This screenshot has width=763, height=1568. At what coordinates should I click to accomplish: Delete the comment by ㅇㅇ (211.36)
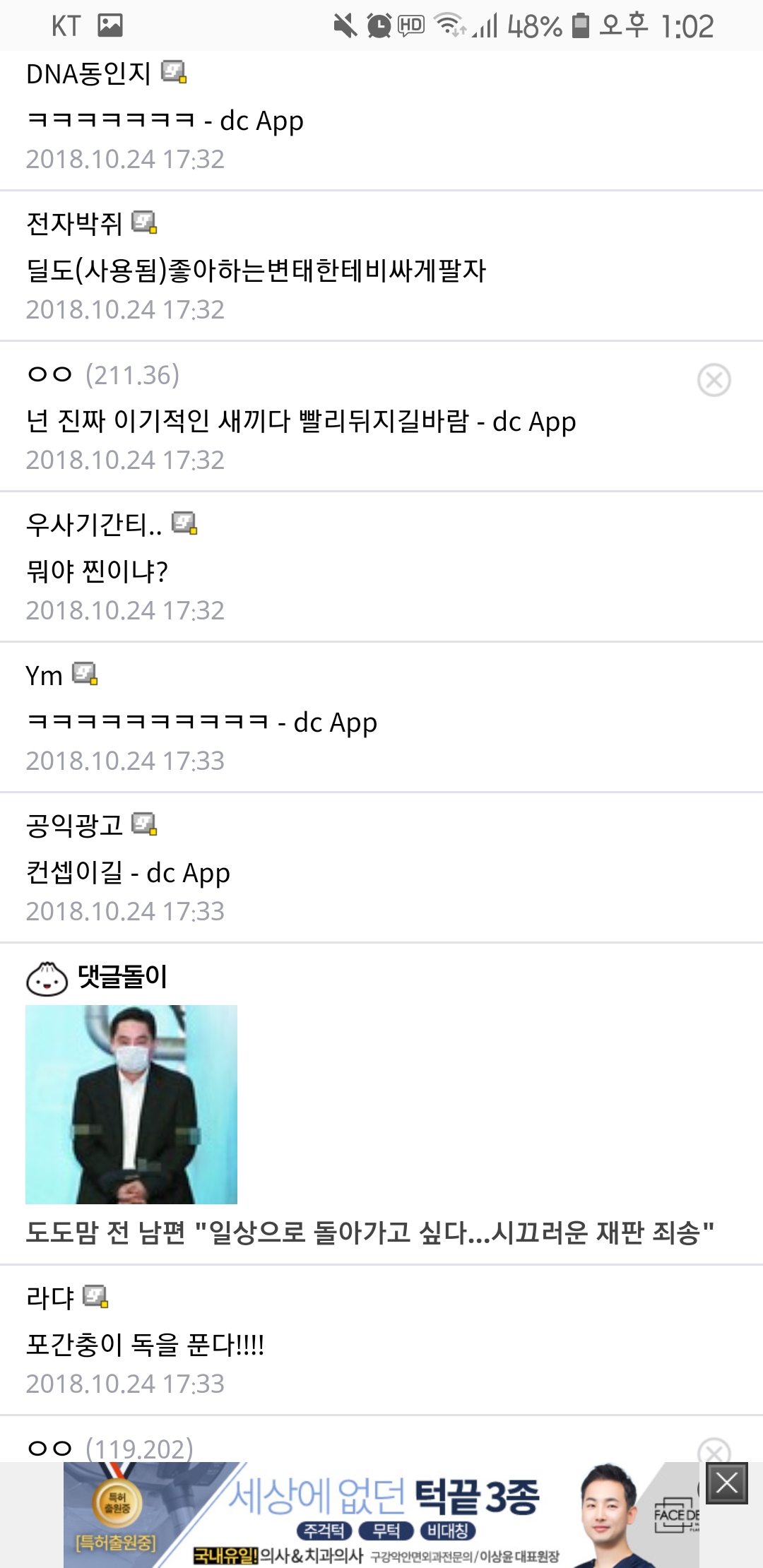pos(714,380)
